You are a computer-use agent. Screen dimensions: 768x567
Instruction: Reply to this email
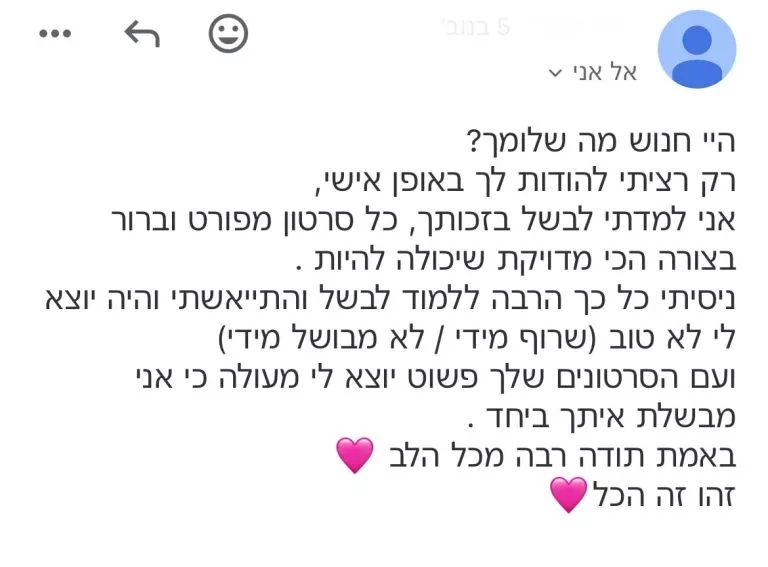tap(142, 34)
